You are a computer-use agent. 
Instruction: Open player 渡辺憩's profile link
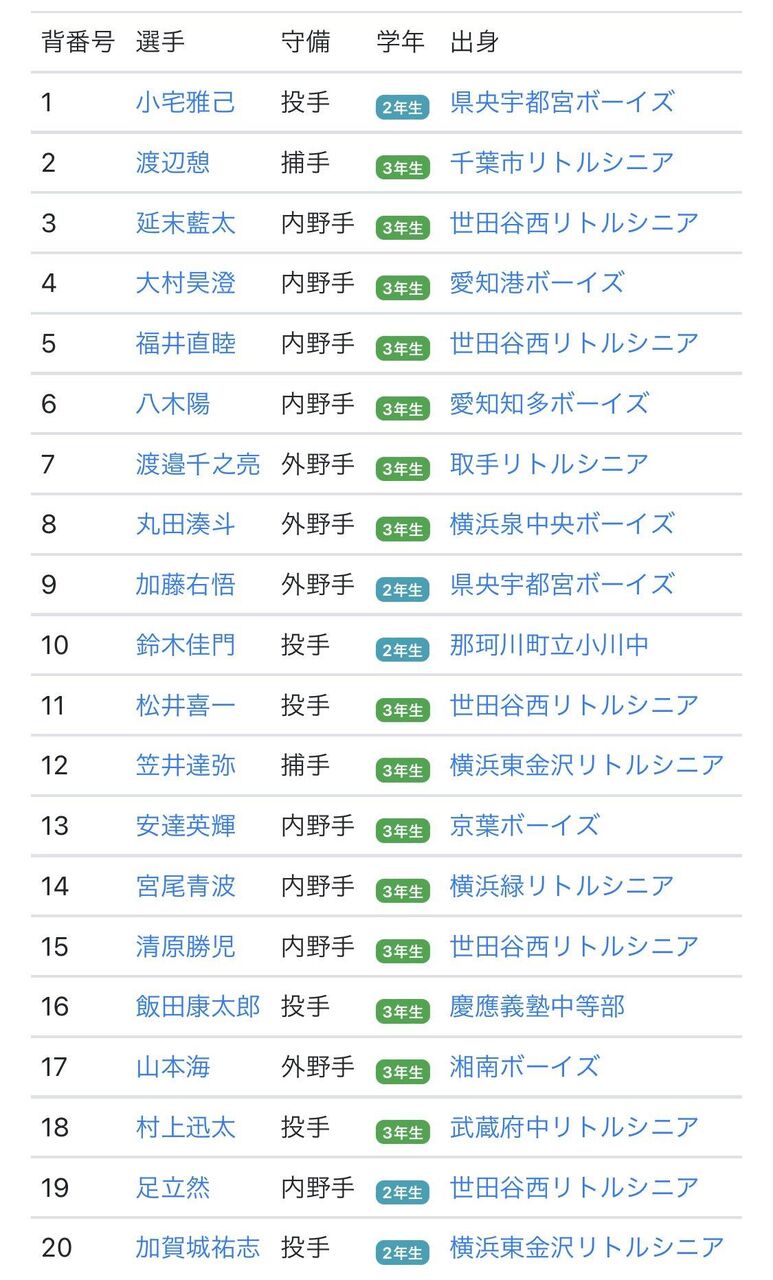click(173, 162)
